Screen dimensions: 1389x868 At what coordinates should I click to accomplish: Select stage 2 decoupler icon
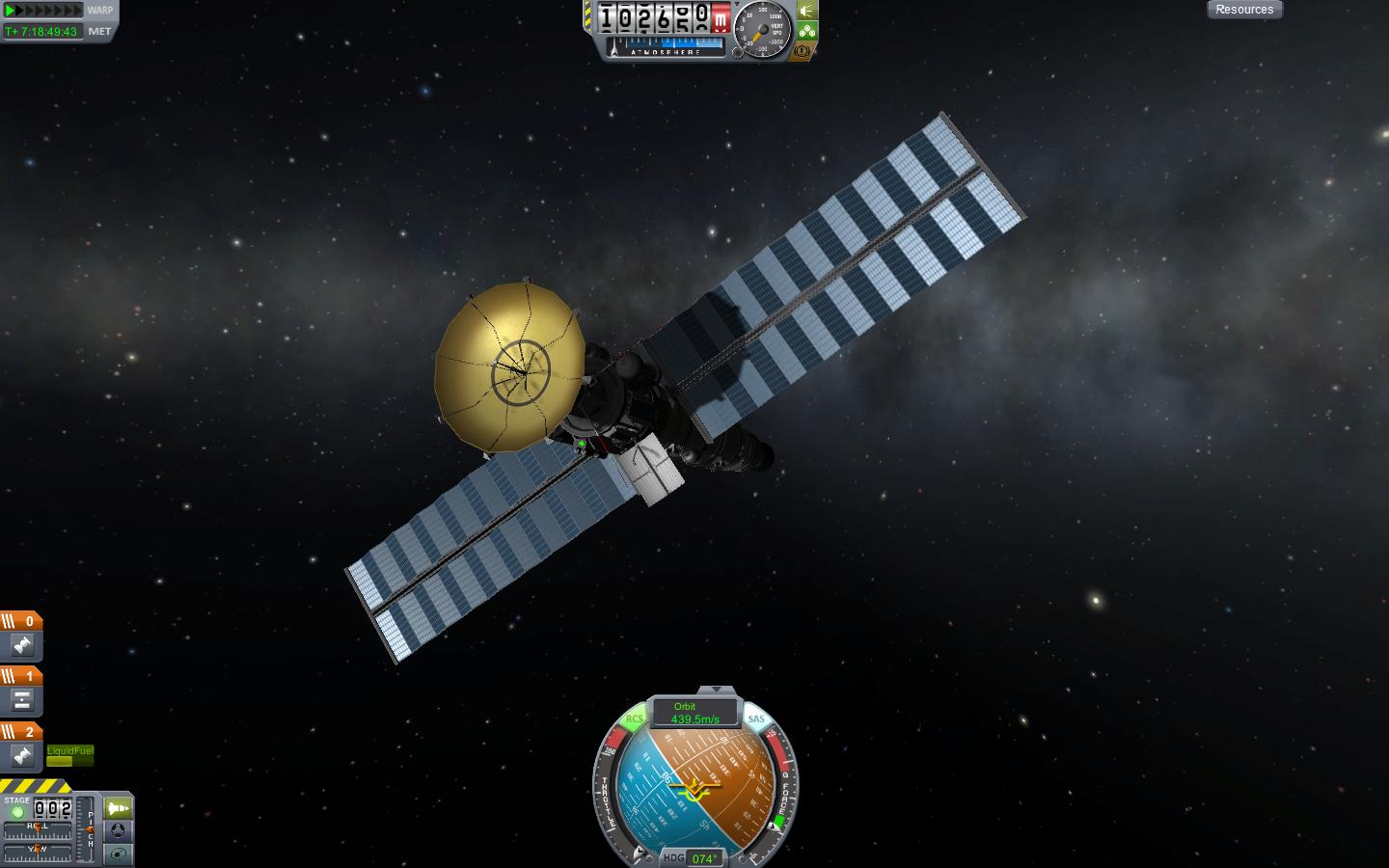click(x=22, y=755)
